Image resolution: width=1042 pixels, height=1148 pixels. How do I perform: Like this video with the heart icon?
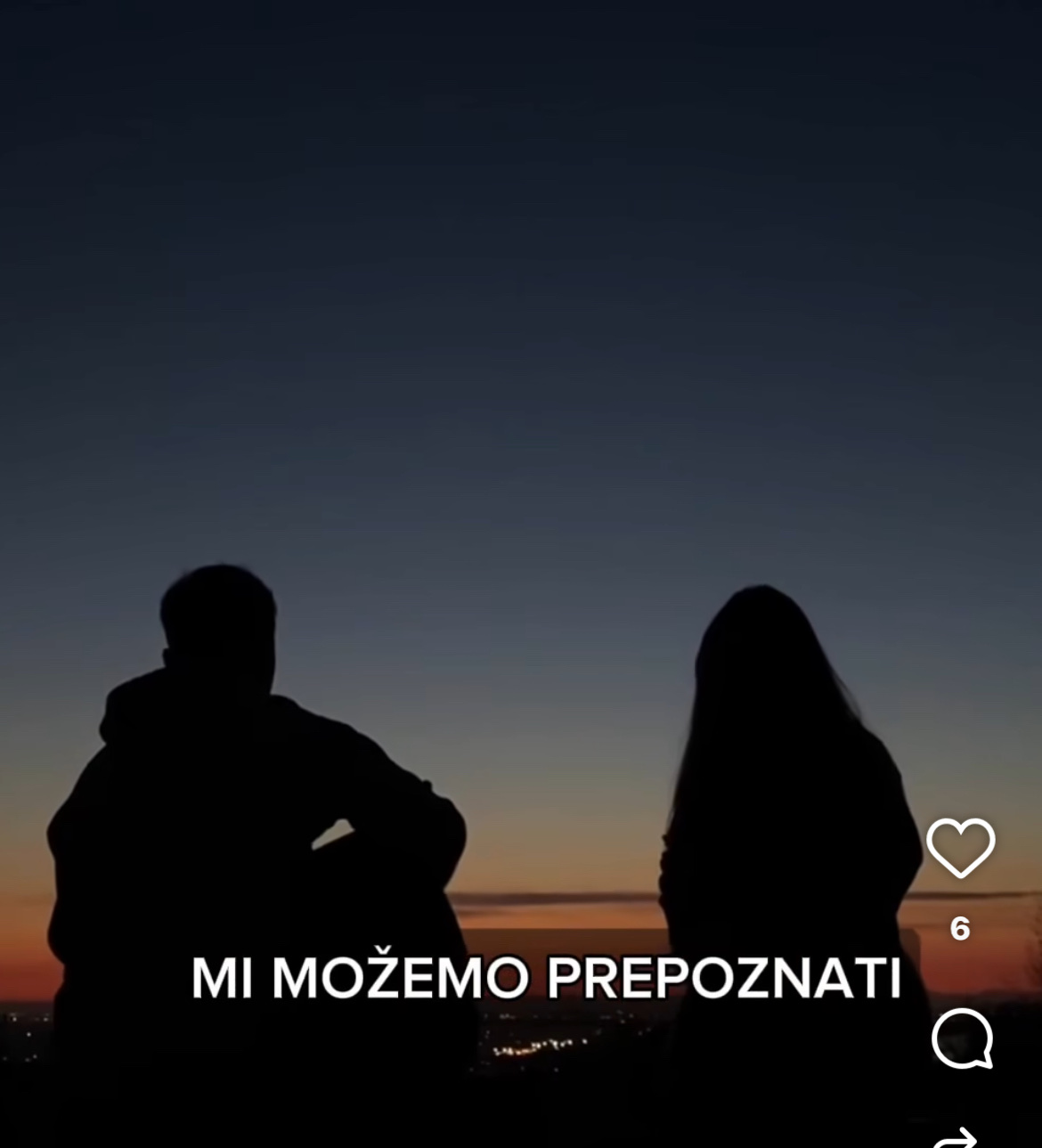tap(960, 847)
